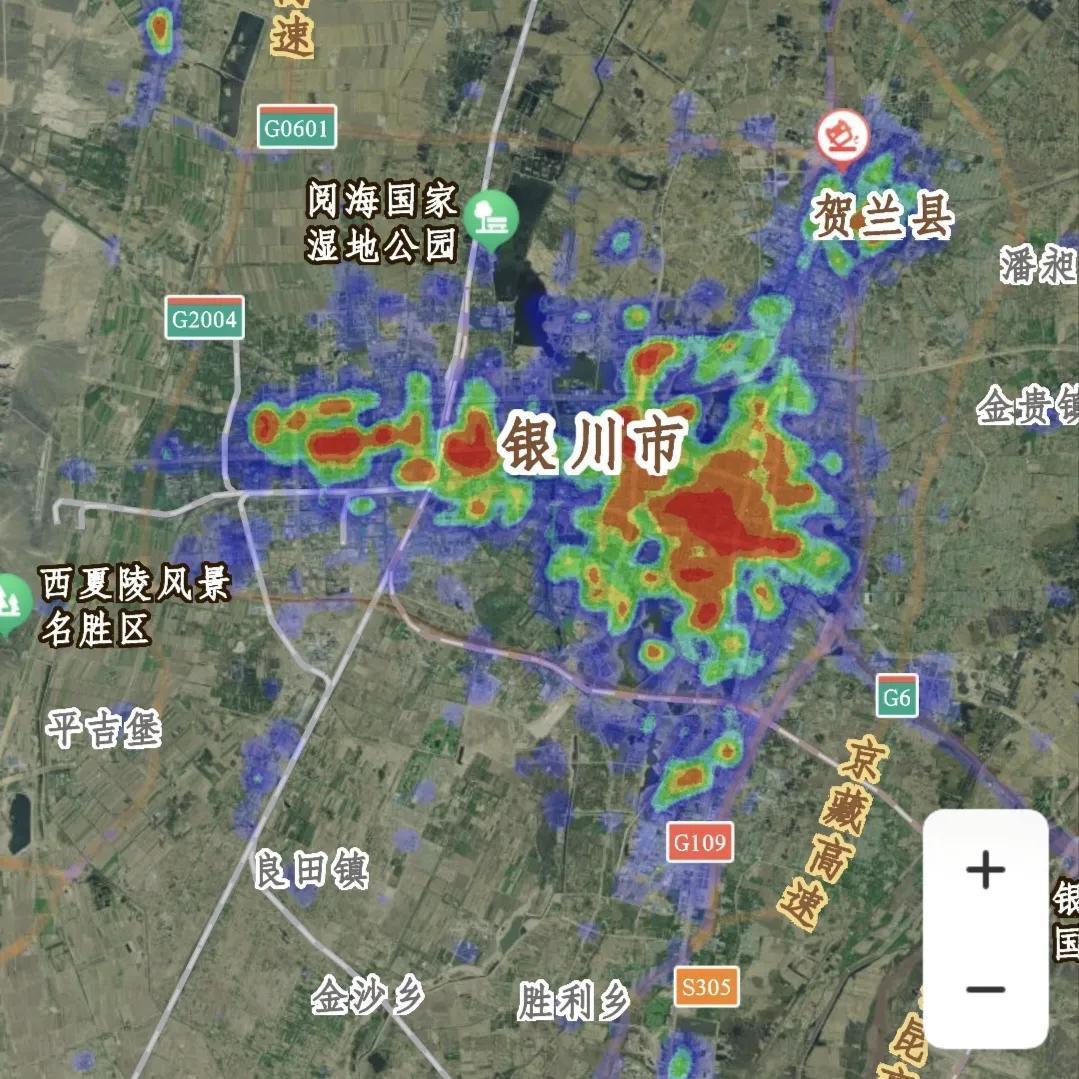Tap the red marker above 贺兰县
This screenshot has width=1079, height=1079.
pos(841,136)
